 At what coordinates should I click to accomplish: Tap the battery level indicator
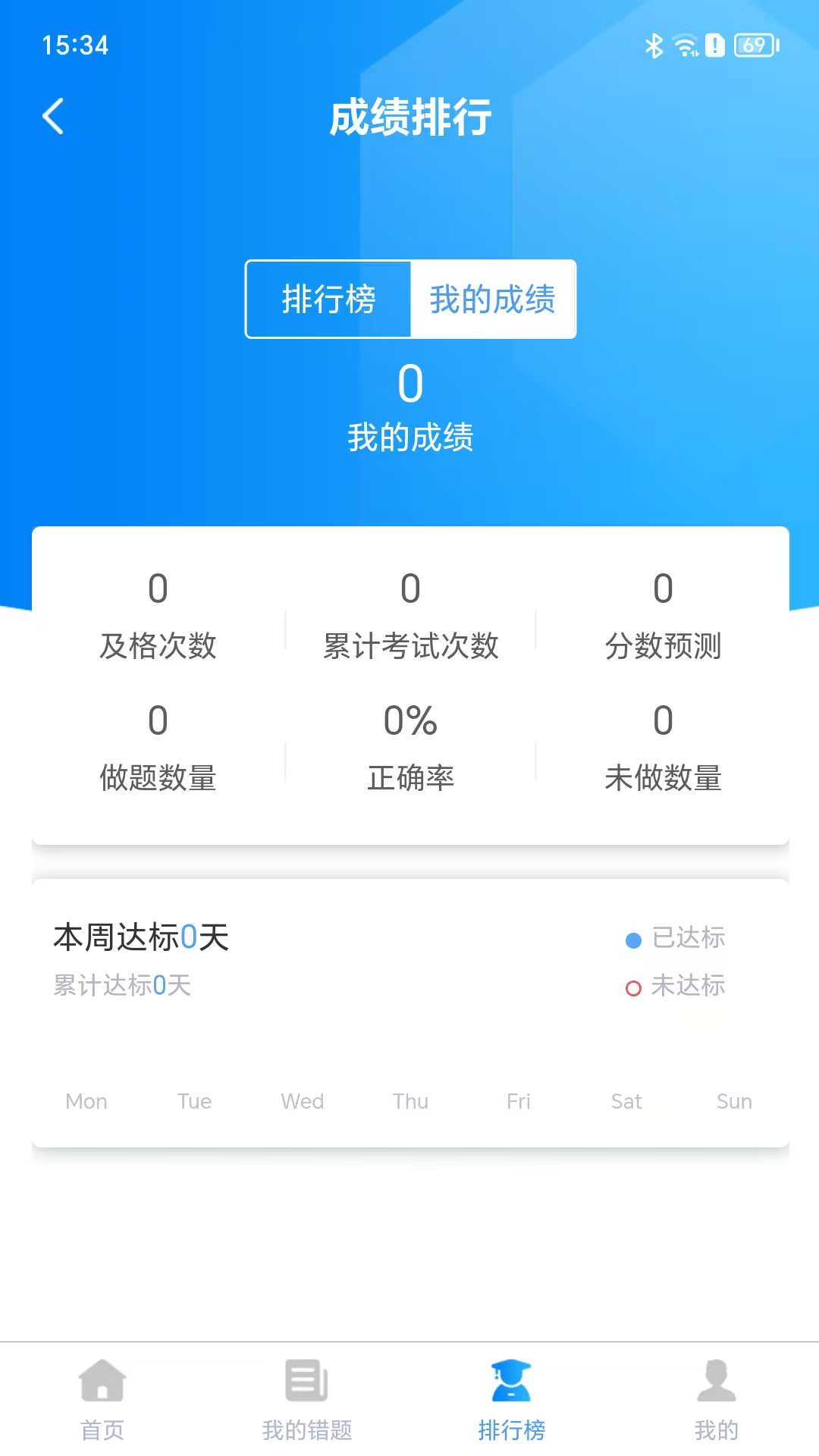[x=751, y=45]
